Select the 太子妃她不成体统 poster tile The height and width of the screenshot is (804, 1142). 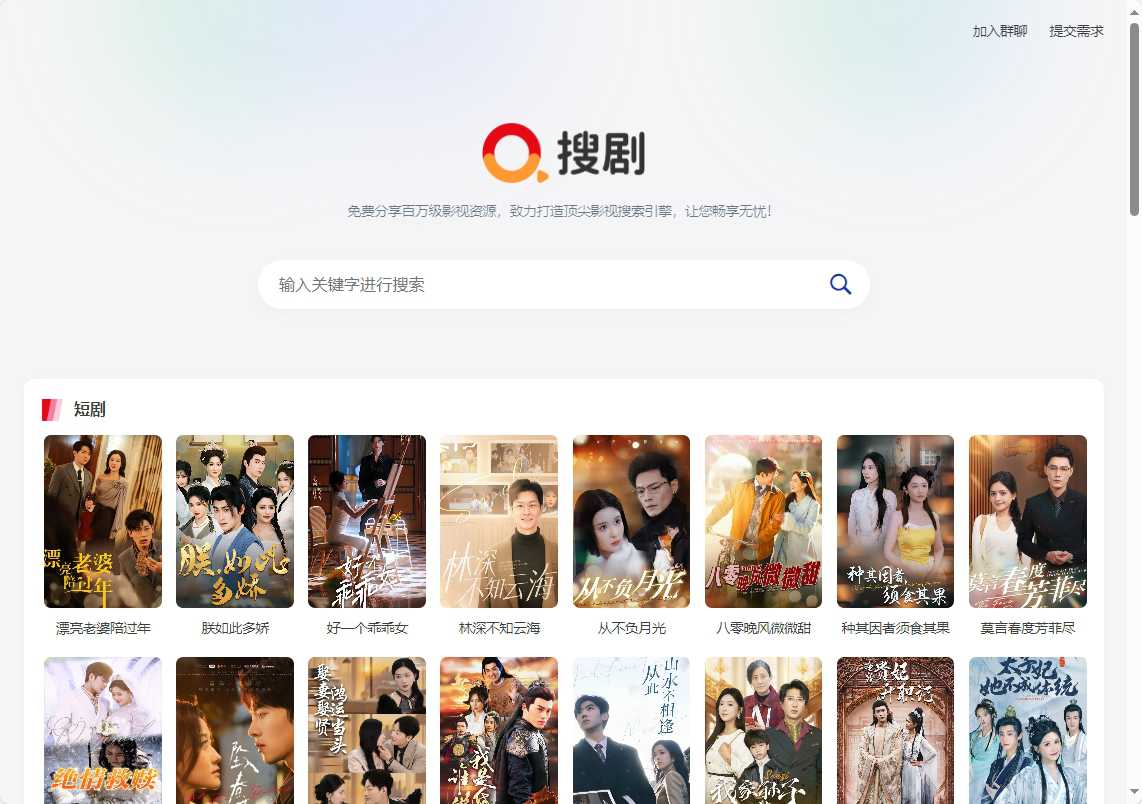pos(1027,730)
